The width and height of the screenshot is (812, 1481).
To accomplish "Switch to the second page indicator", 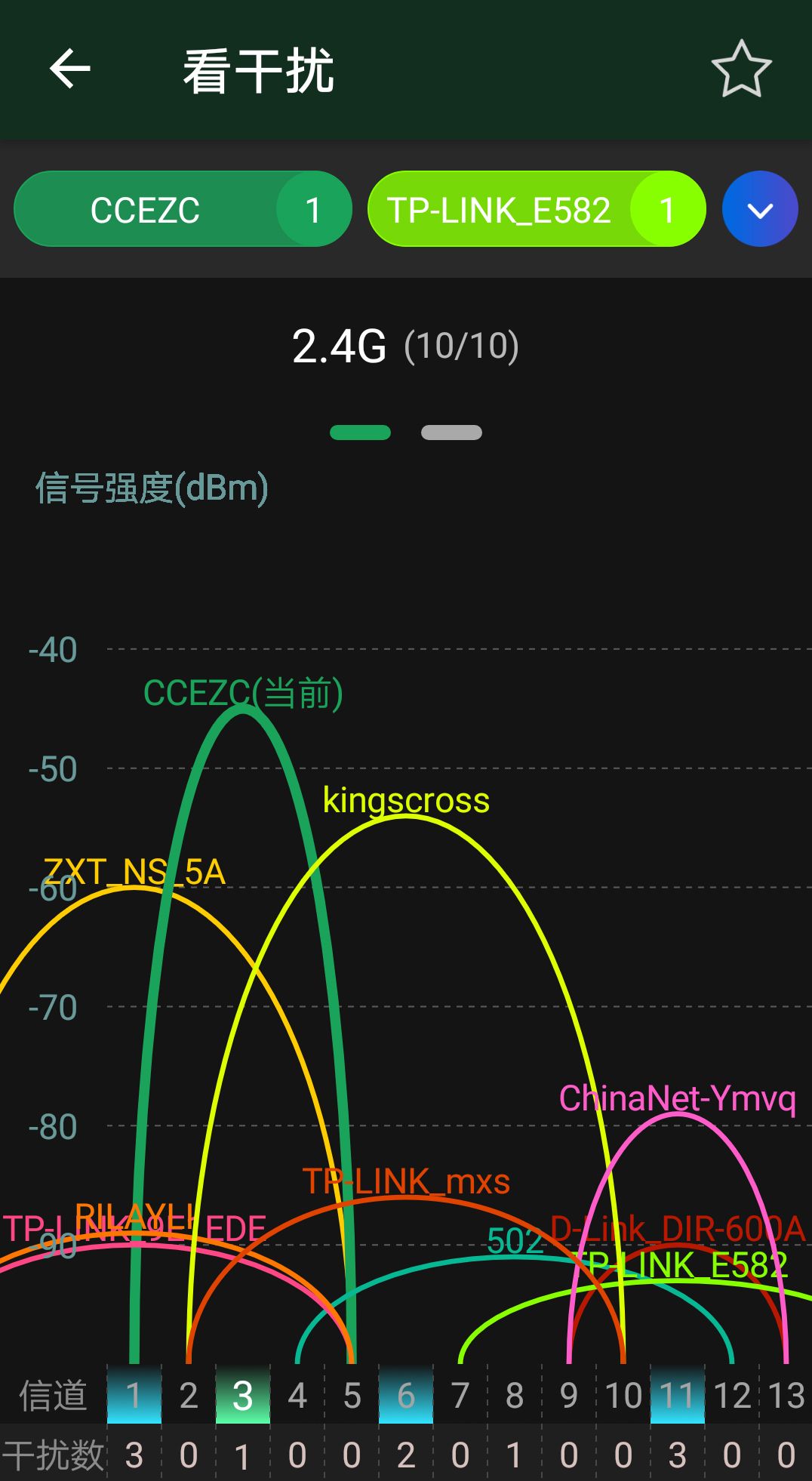I will coord(451,433).
